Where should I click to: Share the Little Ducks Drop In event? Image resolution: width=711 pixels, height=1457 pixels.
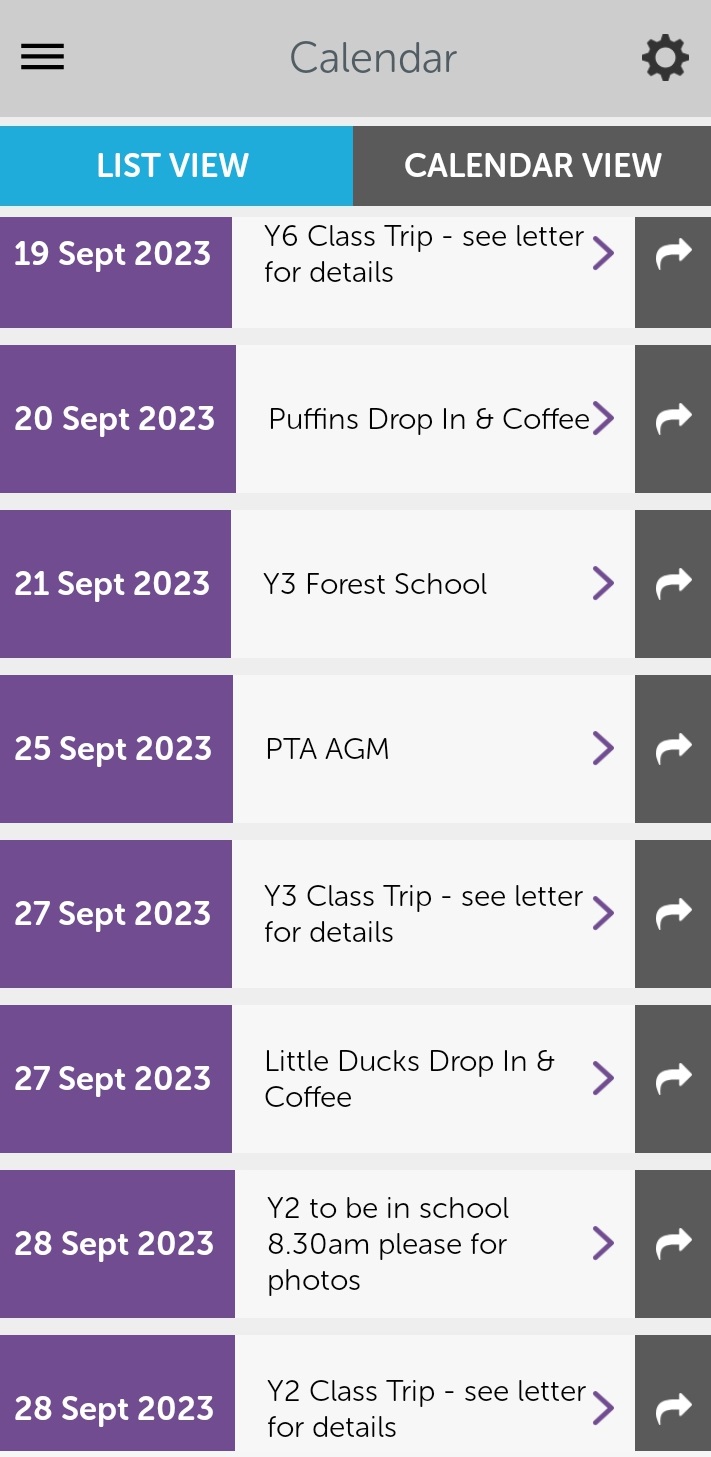tap(673, 1079)
